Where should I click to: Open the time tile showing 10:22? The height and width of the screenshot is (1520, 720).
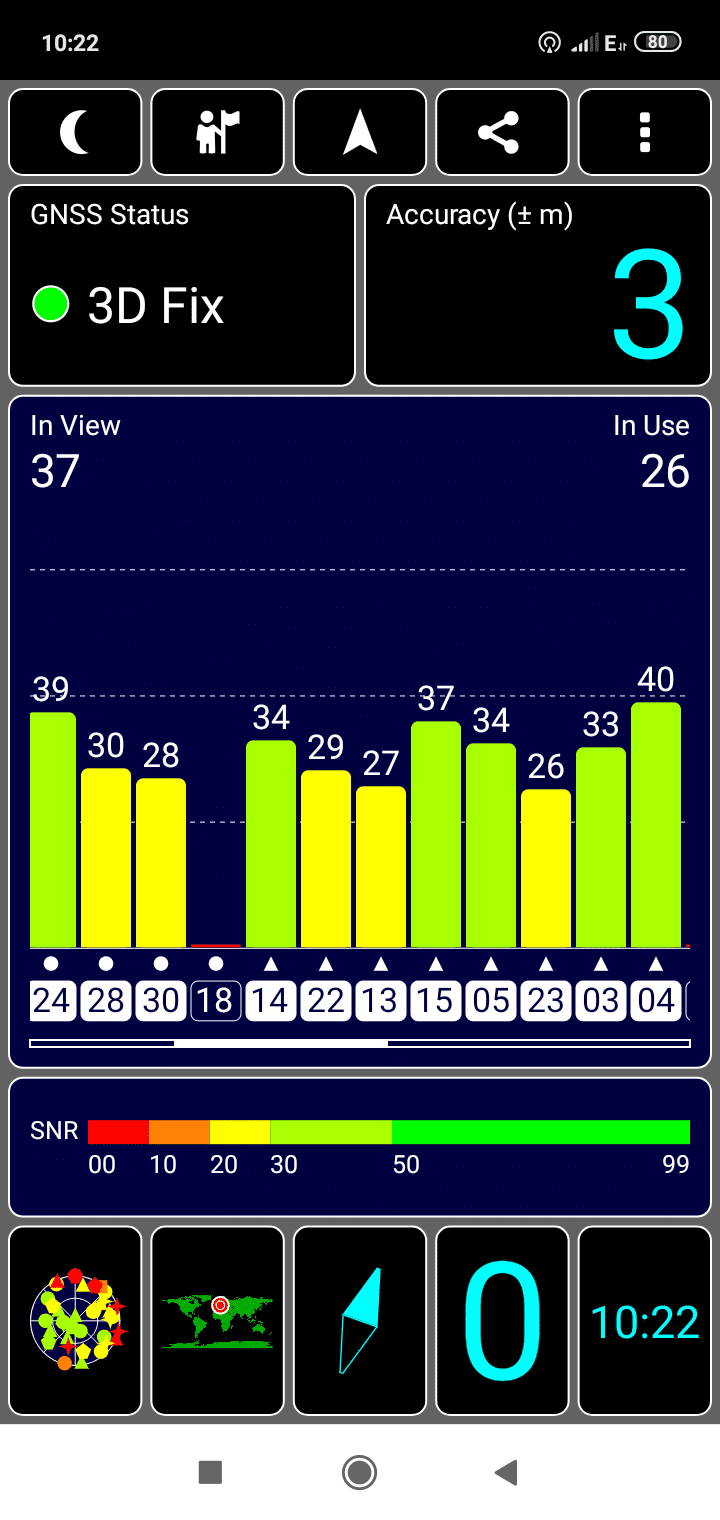click(645, 1321)
